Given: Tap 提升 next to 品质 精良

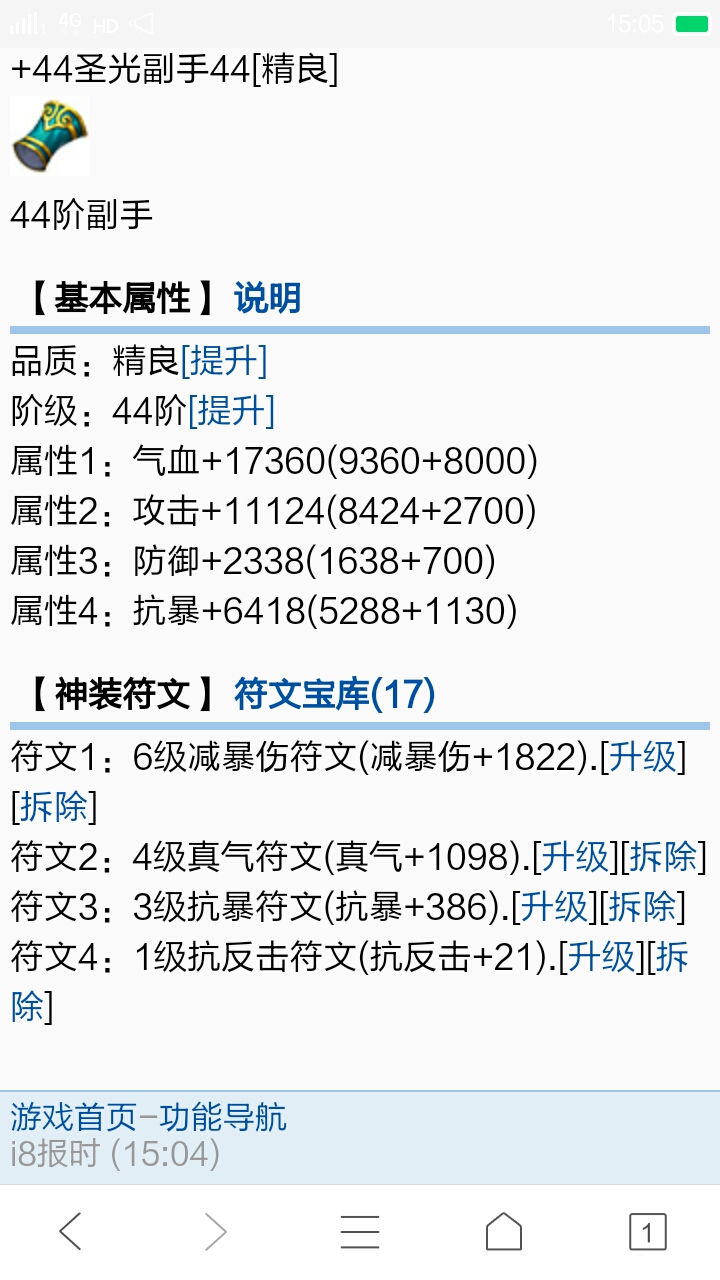Looking at the screenshot, I should click(223, 361).
